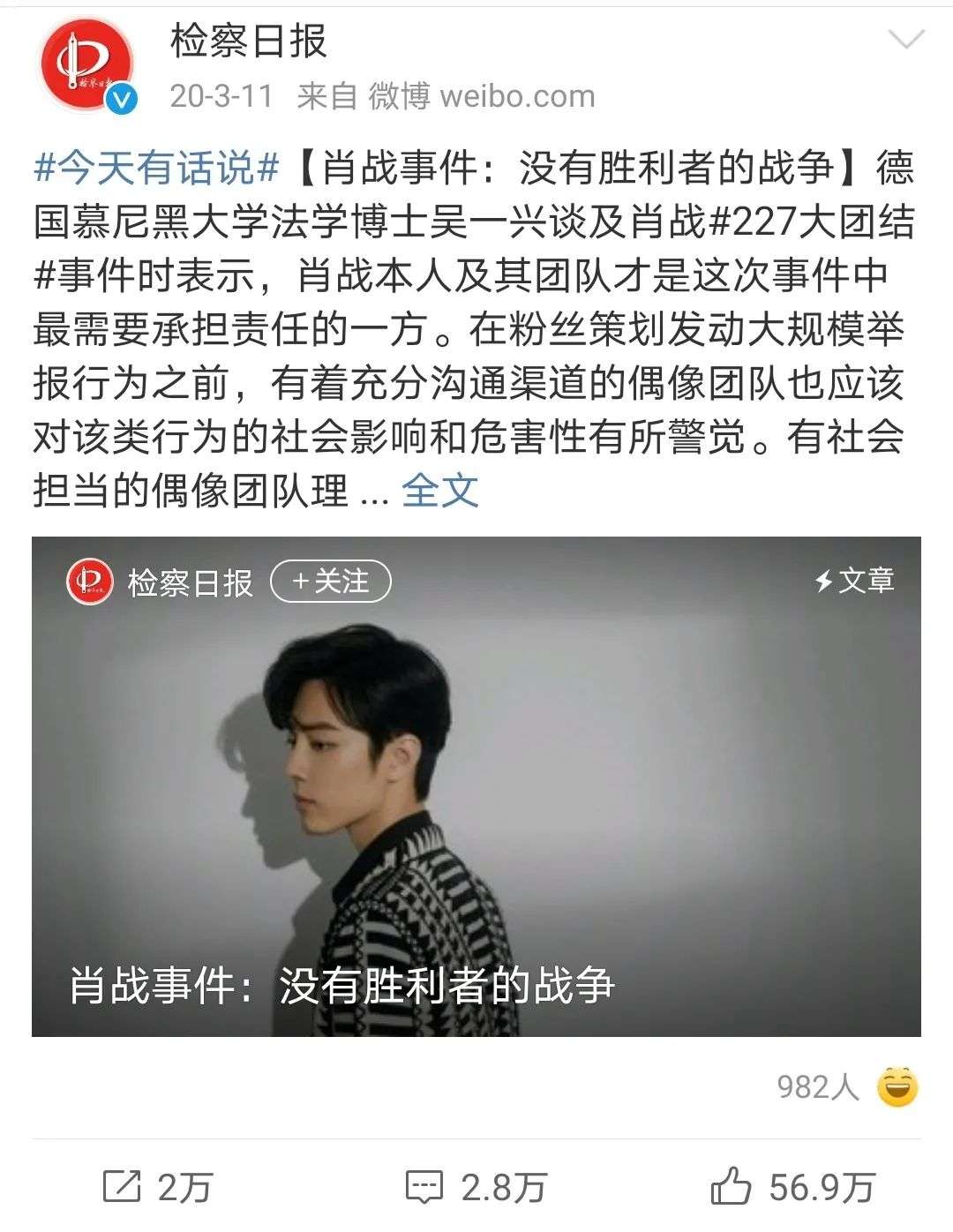View the 982人 emoji reactions
Image resolution: width=953 pixels, height=1232 pixels.
845,1087
